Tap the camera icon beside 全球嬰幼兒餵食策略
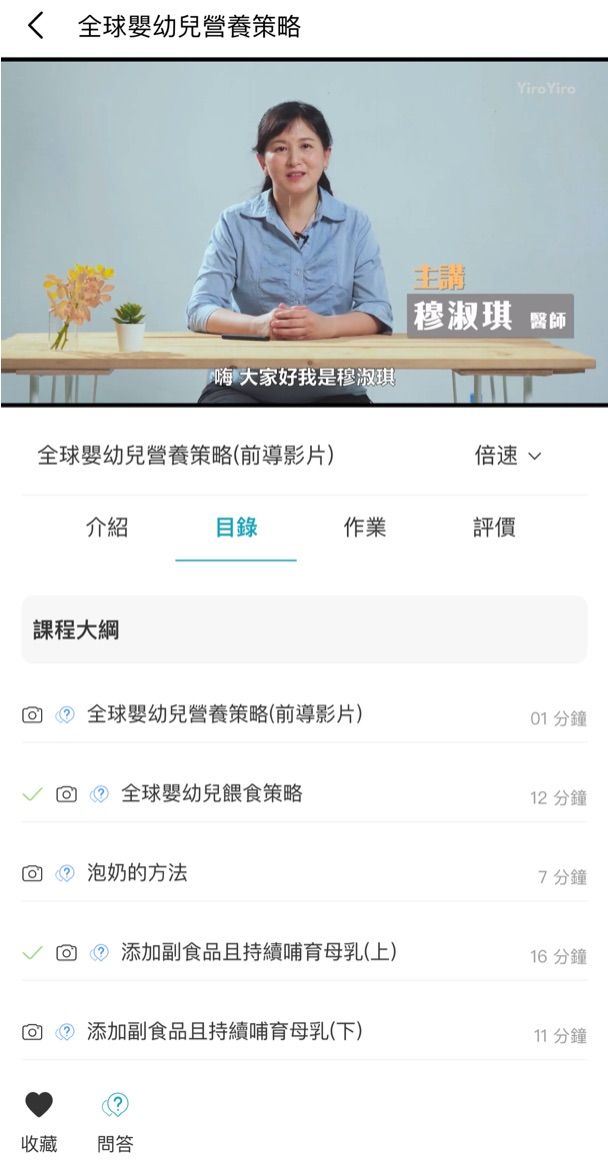This screenshot has width=608, height=1164. coord(66,794)
